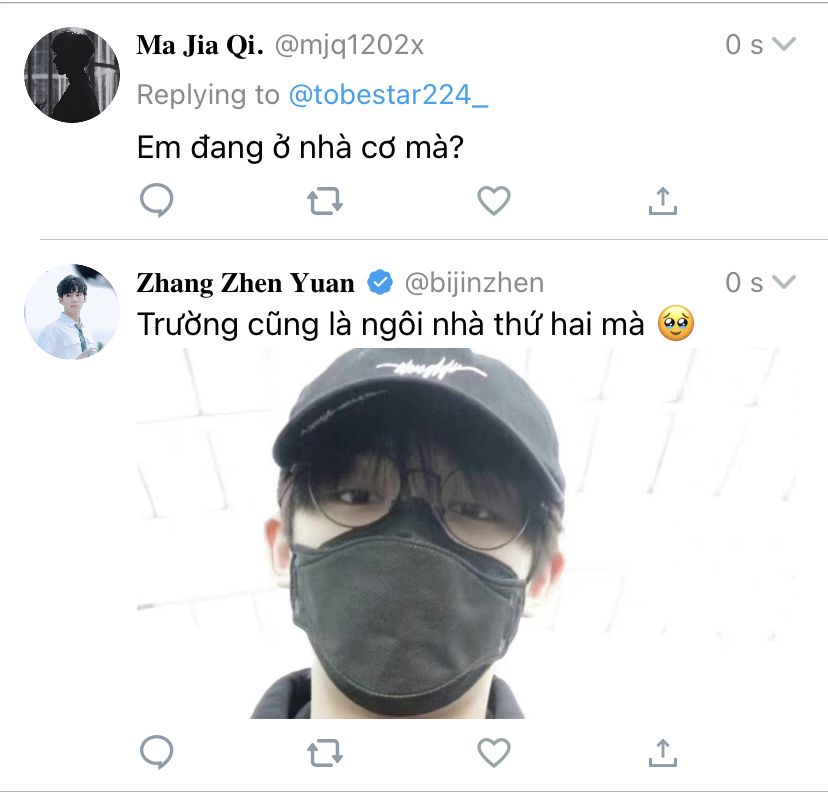Retweet Zhang Zhen Yuan's tweet
This screenshot has width=828, height=794.
pyautogui.click(x=325, y=752)
